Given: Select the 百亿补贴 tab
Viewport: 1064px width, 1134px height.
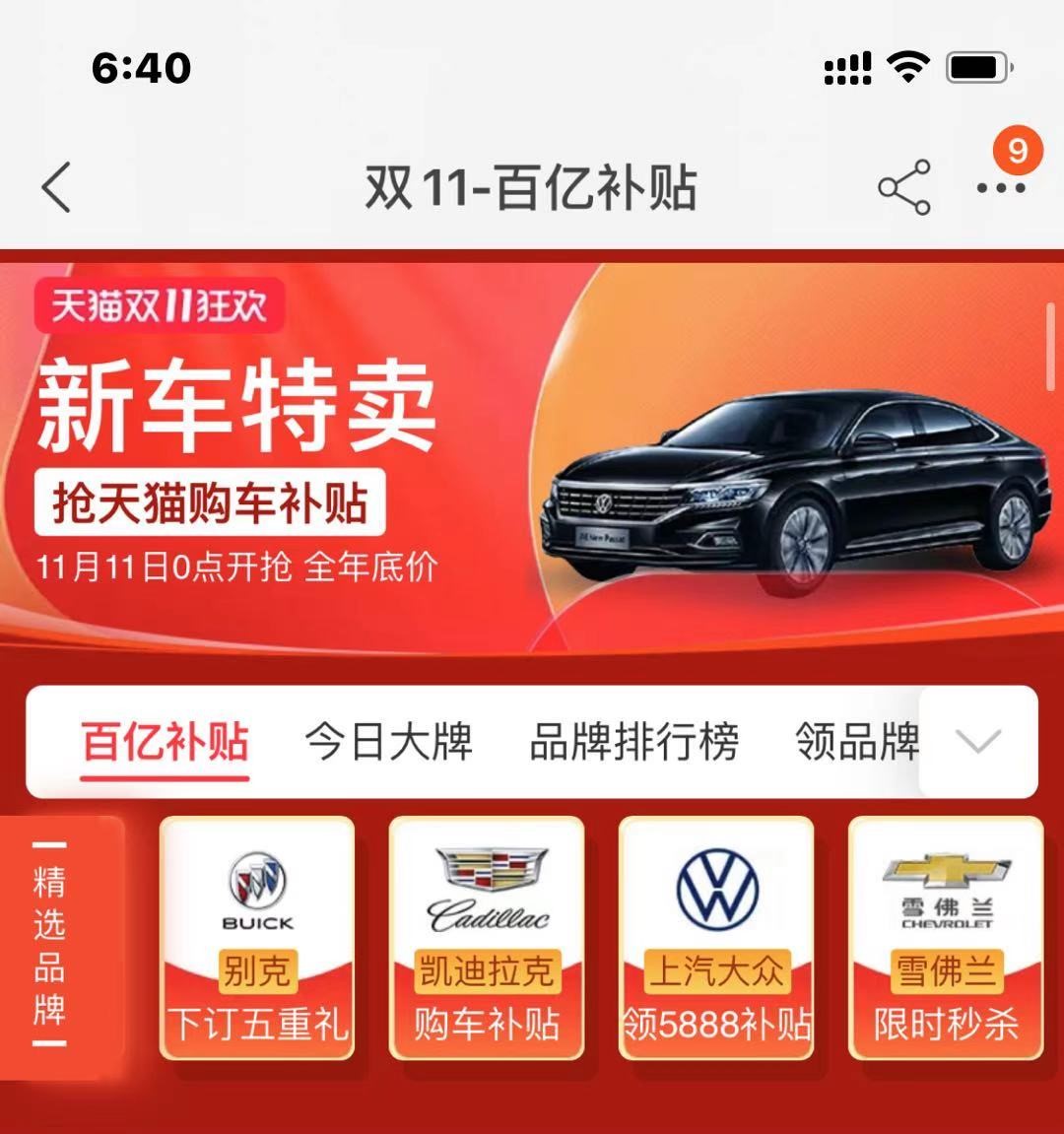Looking at the screenshot, I should [165, 742].
